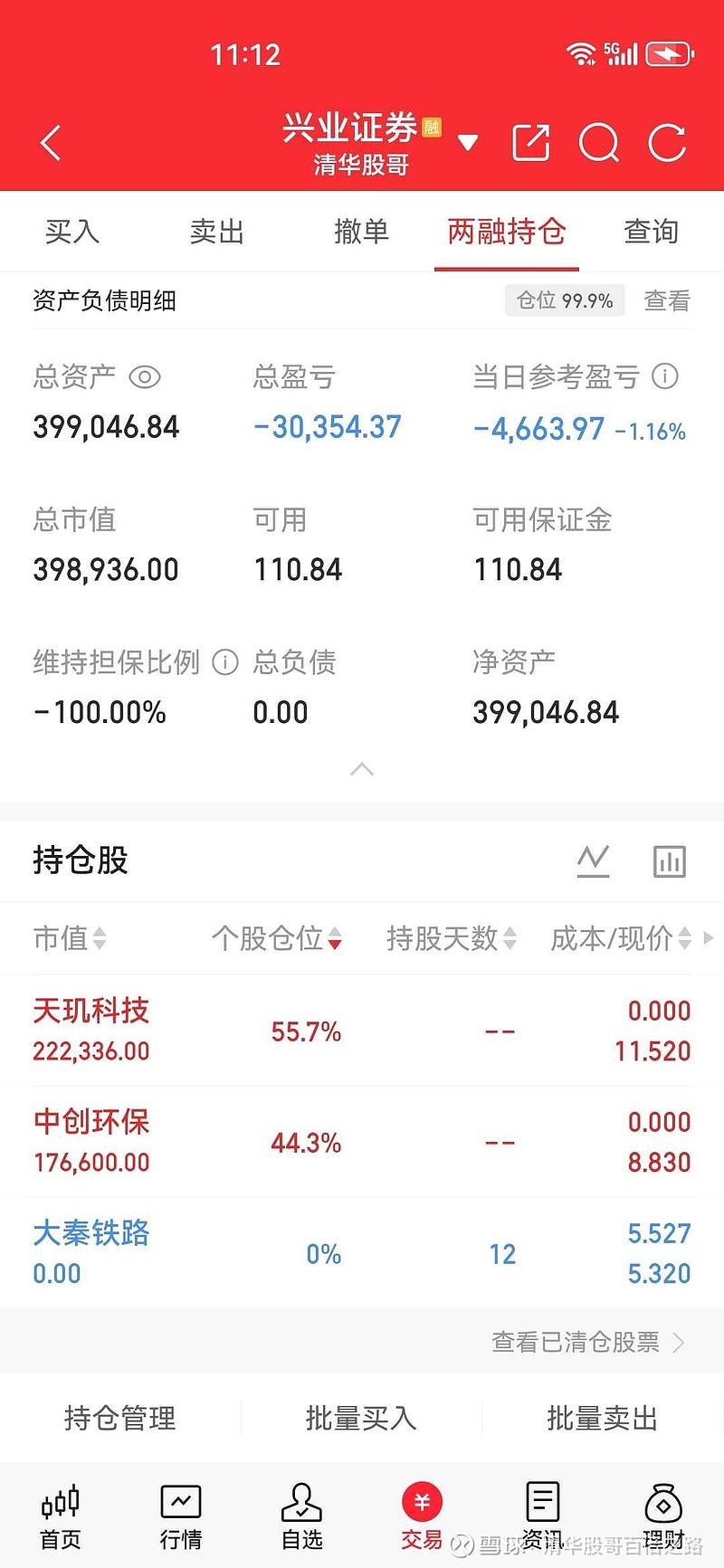Open the search magnifier icon
This screenshot has height=1568, width=724.
pyautogui.click(x=598, y=143)
